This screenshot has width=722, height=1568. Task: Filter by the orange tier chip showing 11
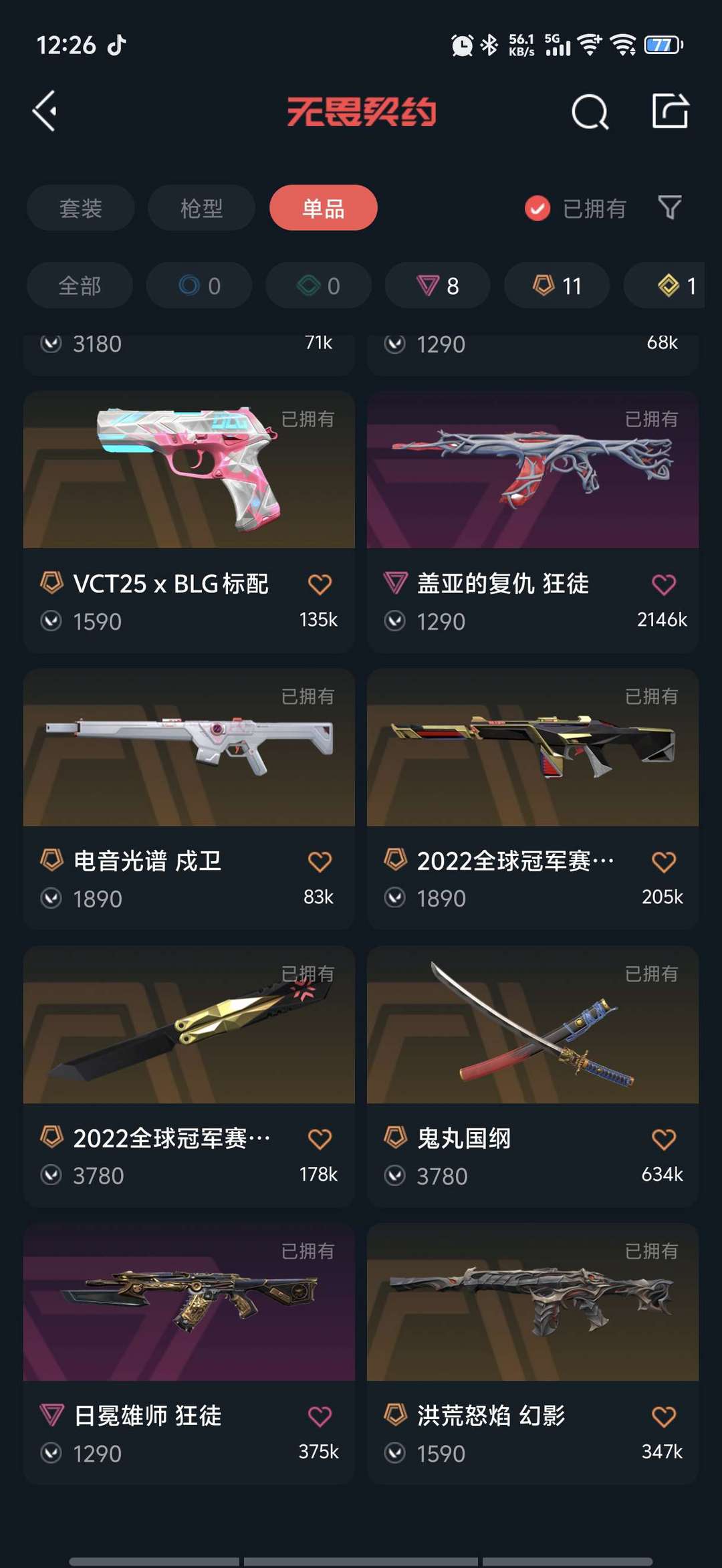click(557, 286)
